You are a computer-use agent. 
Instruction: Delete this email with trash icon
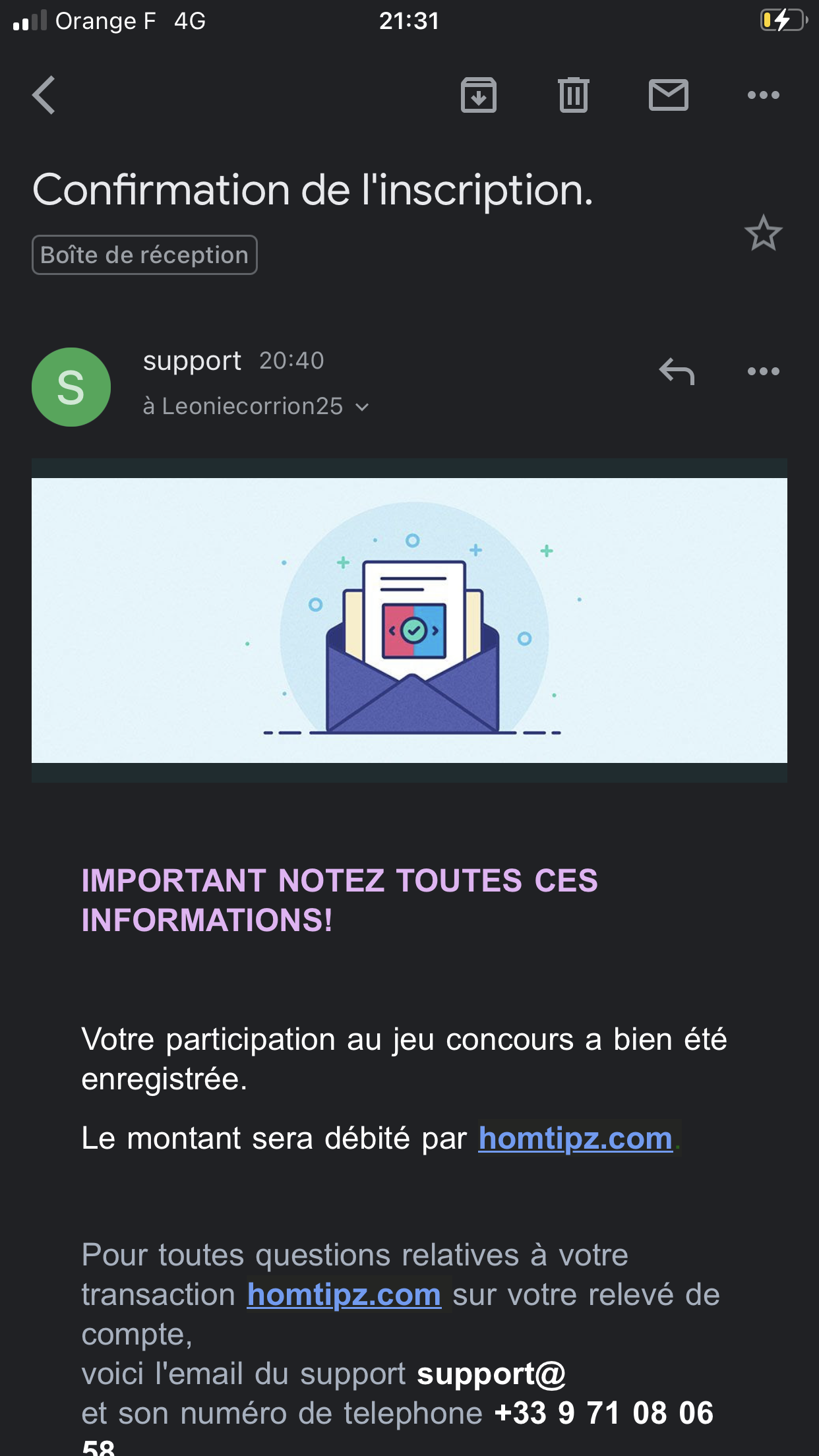coord(573,96)
